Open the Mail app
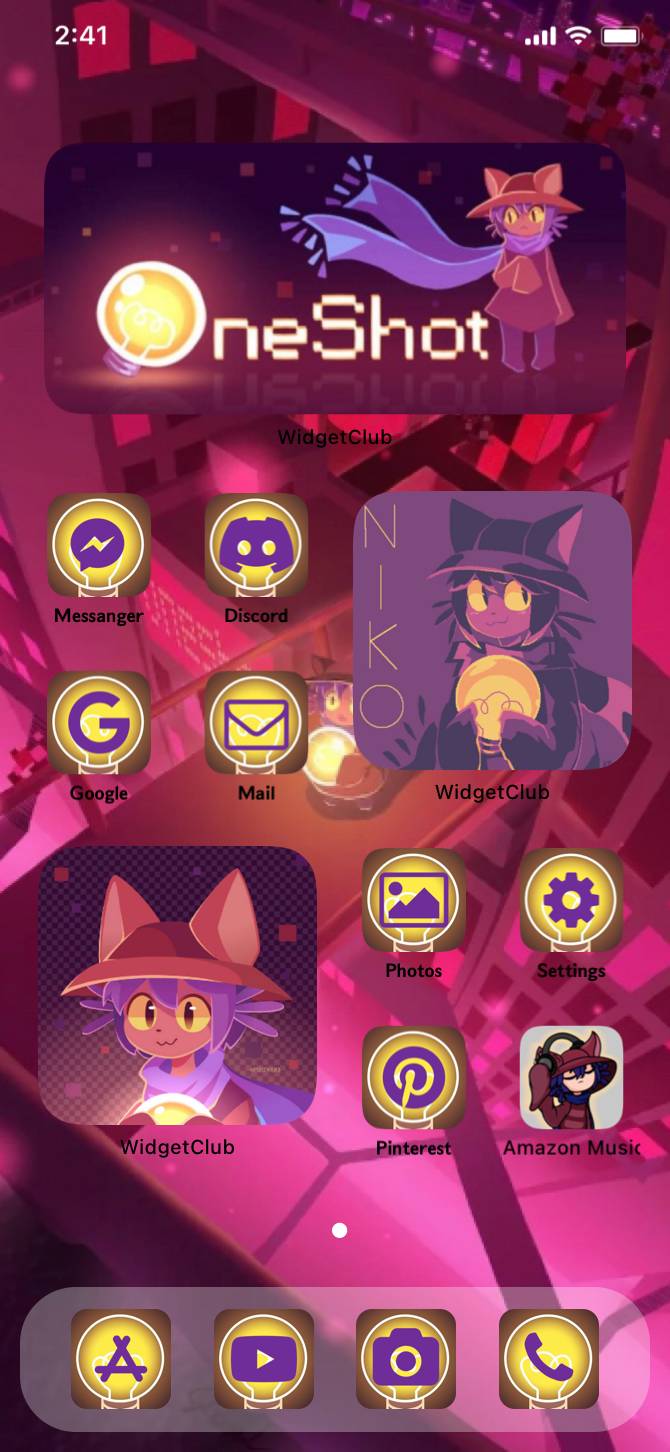670x1452 pixels. (x=256, y=723)
